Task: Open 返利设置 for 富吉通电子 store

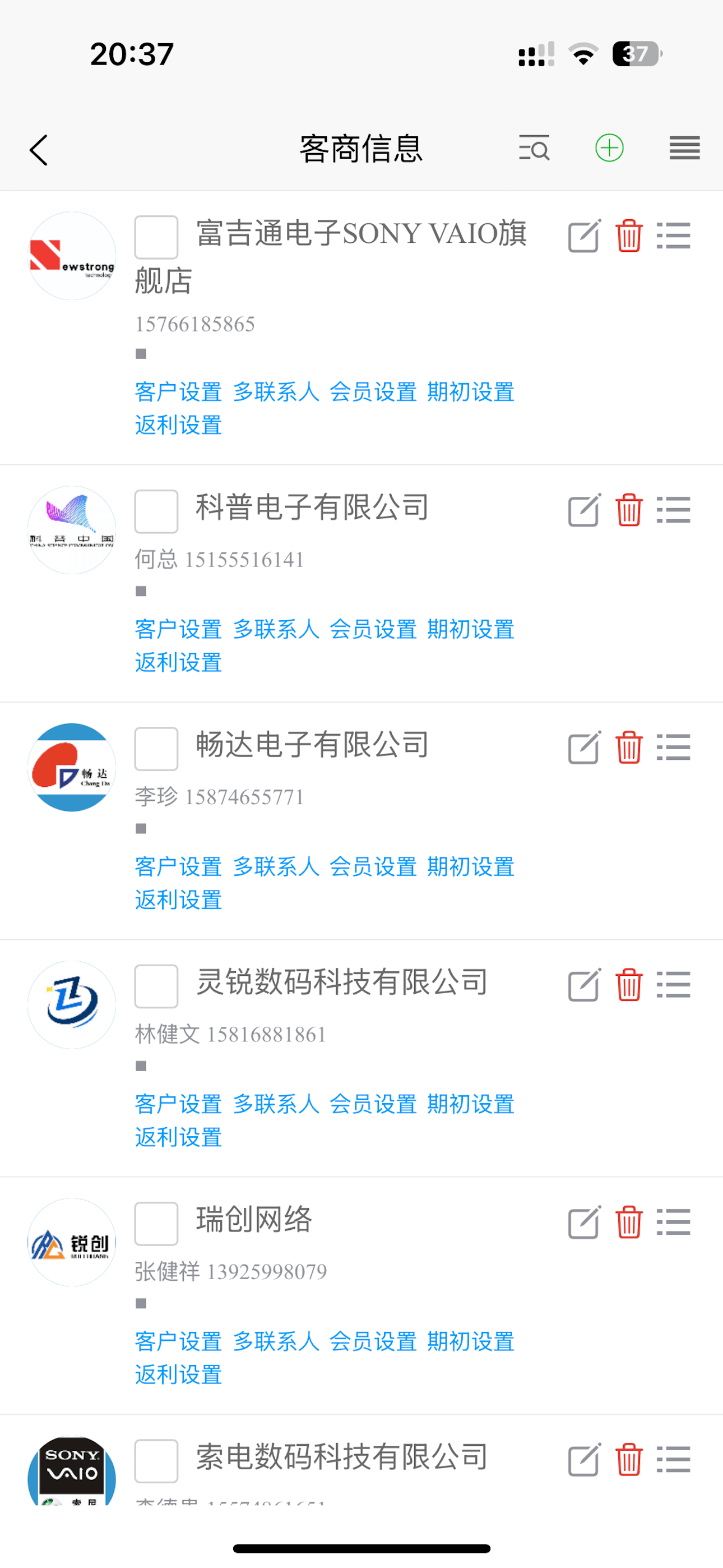Action: (x=178, y=425)
